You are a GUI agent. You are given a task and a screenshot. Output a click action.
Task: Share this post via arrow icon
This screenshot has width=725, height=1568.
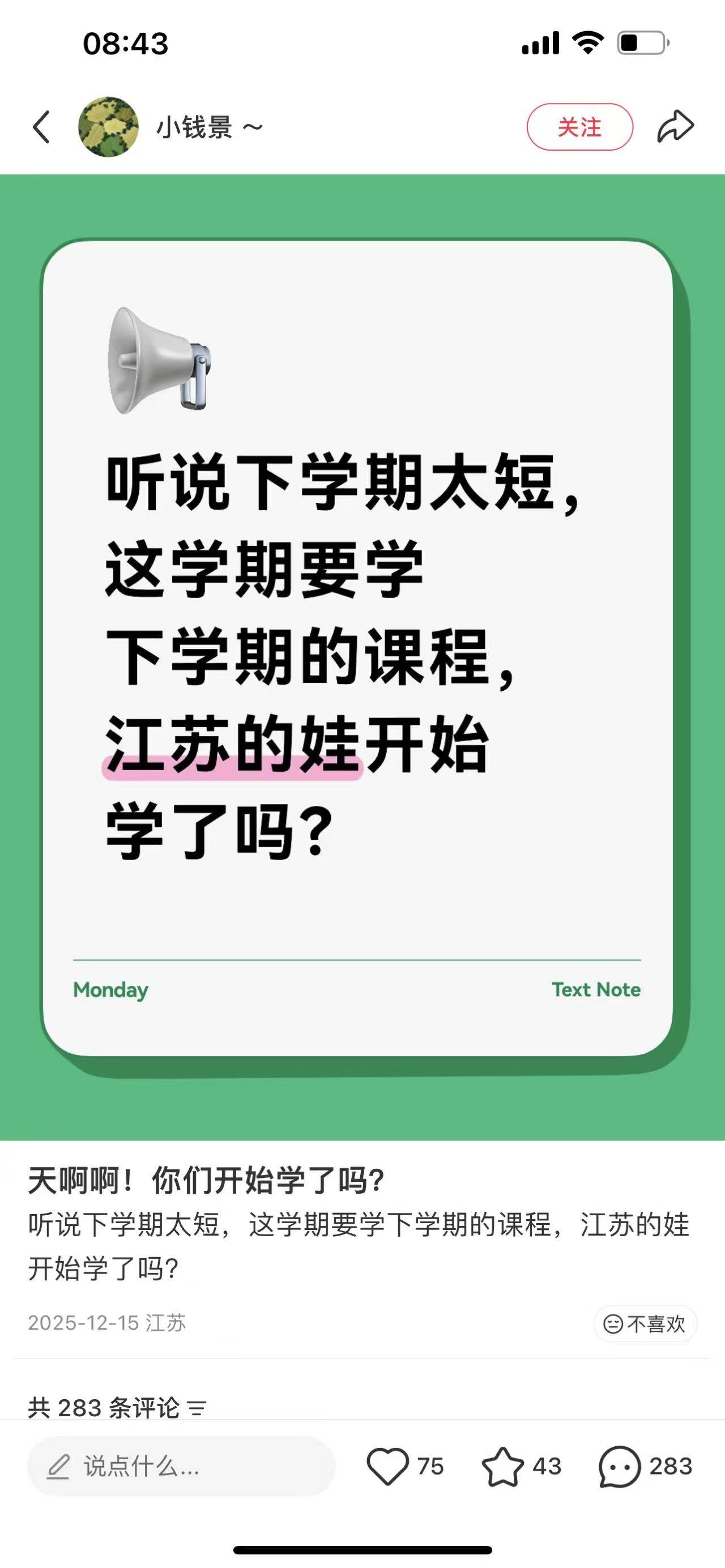(x=675, y=127)
